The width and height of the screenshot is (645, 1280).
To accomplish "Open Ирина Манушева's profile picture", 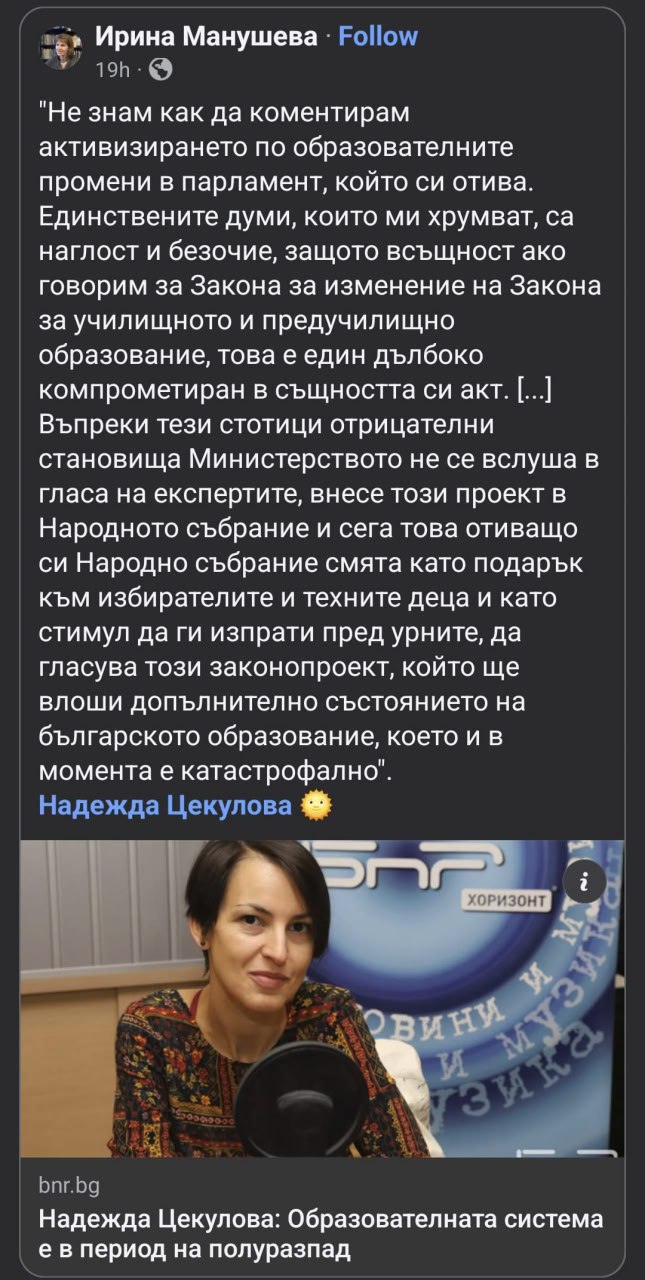I will (62, 50).
